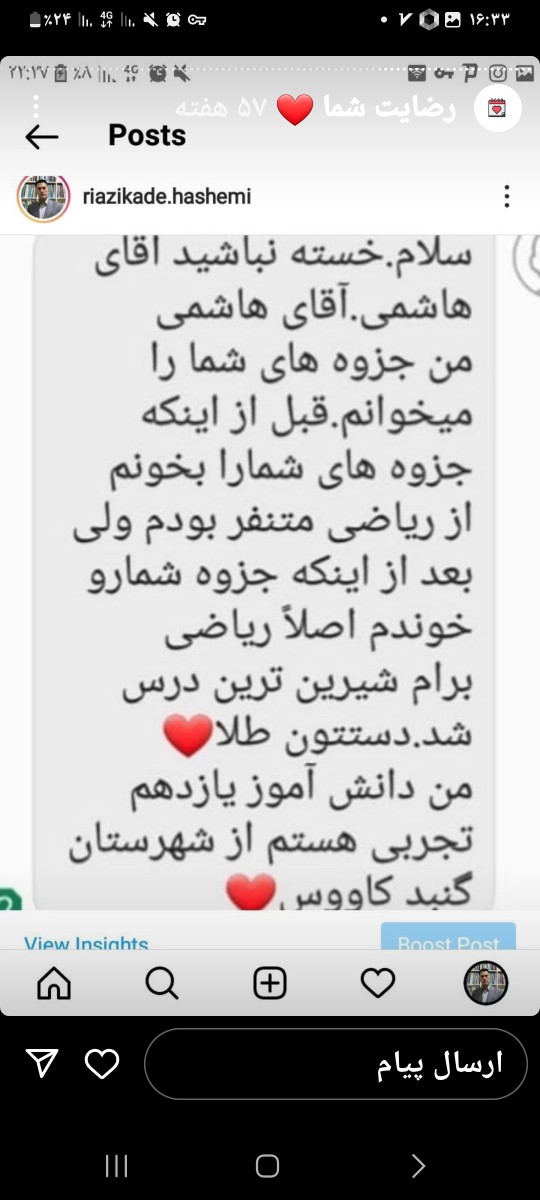Open the story's three-dot options menu
540x1200 pixels.
click(x=36, y=108)
